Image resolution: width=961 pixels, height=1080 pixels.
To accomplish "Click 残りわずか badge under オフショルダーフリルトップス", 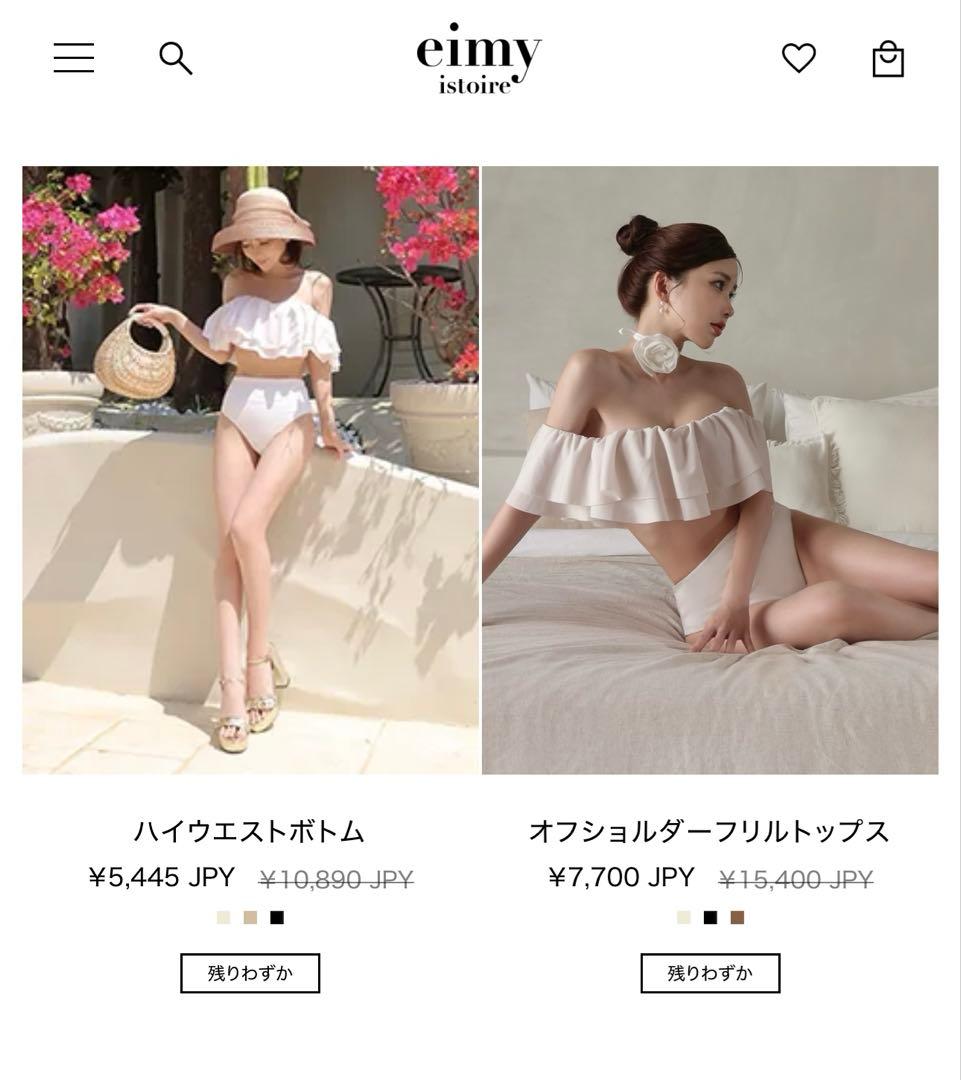I will click(x=711, y=971).
